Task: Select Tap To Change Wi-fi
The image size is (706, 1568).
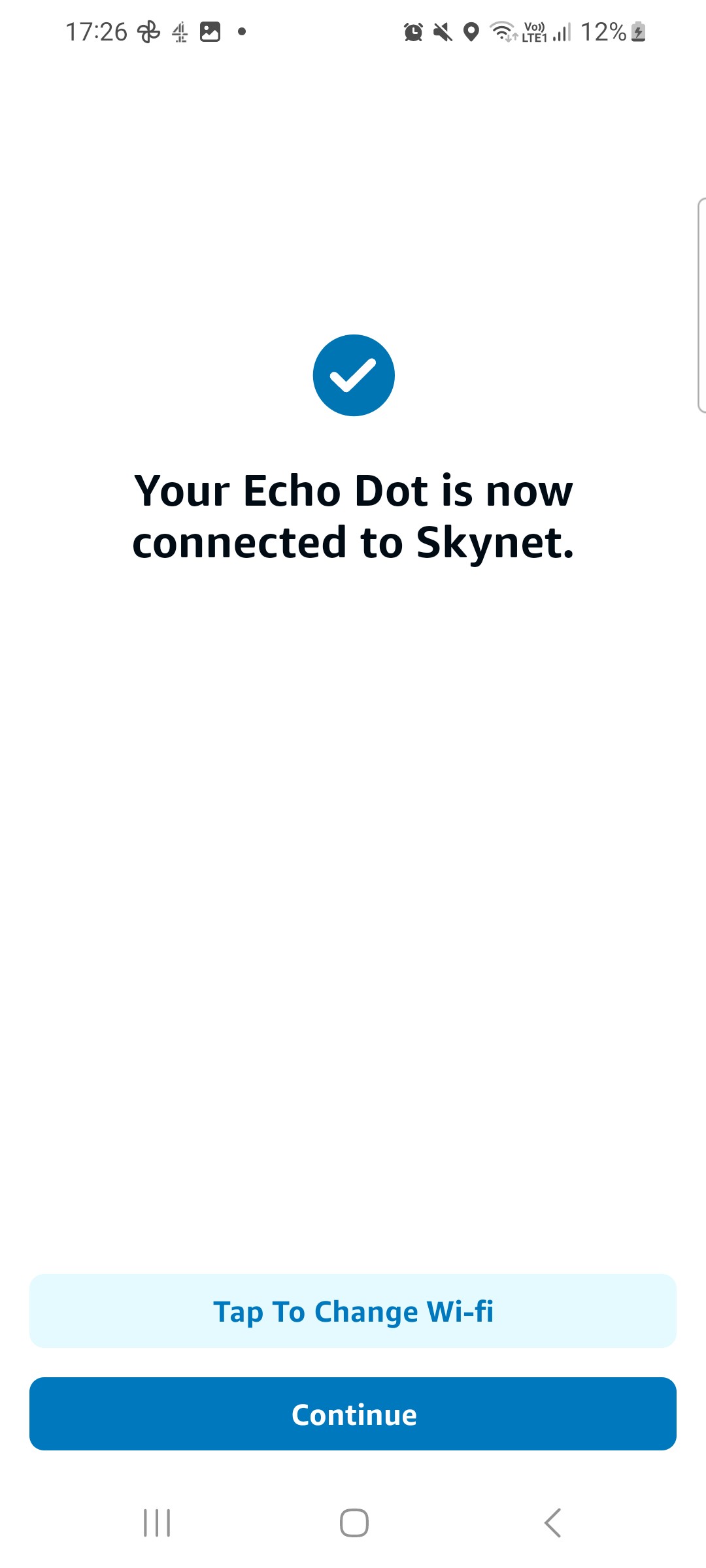Action: [x=353, y=1311]
